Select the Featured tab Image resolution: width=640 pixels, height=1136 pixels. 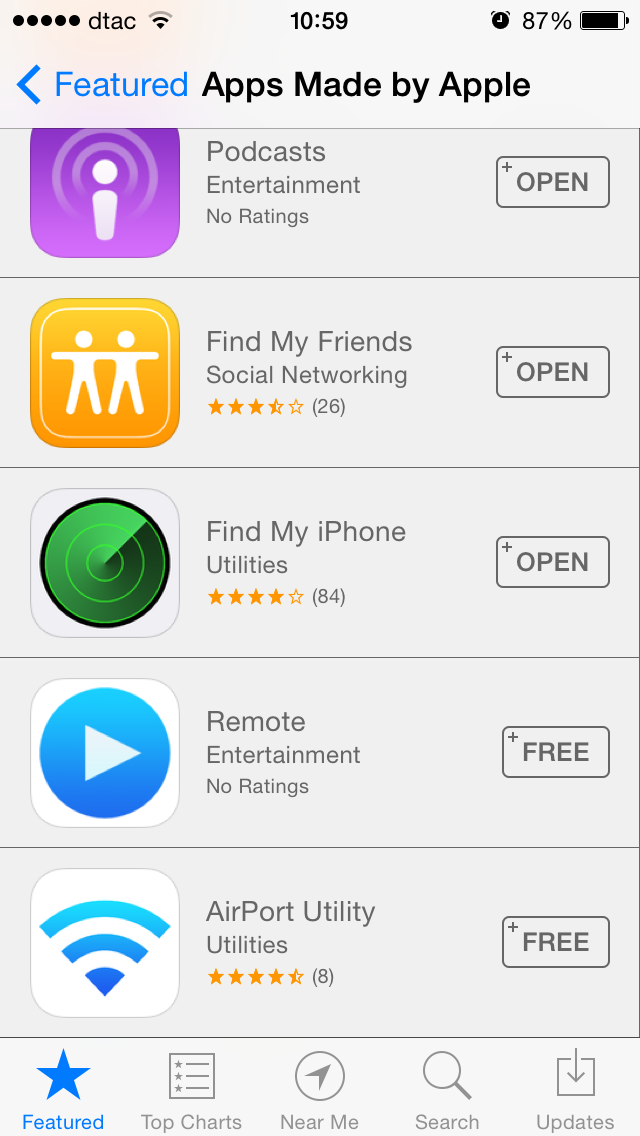pyautogui.click(x=63, y=1089)
